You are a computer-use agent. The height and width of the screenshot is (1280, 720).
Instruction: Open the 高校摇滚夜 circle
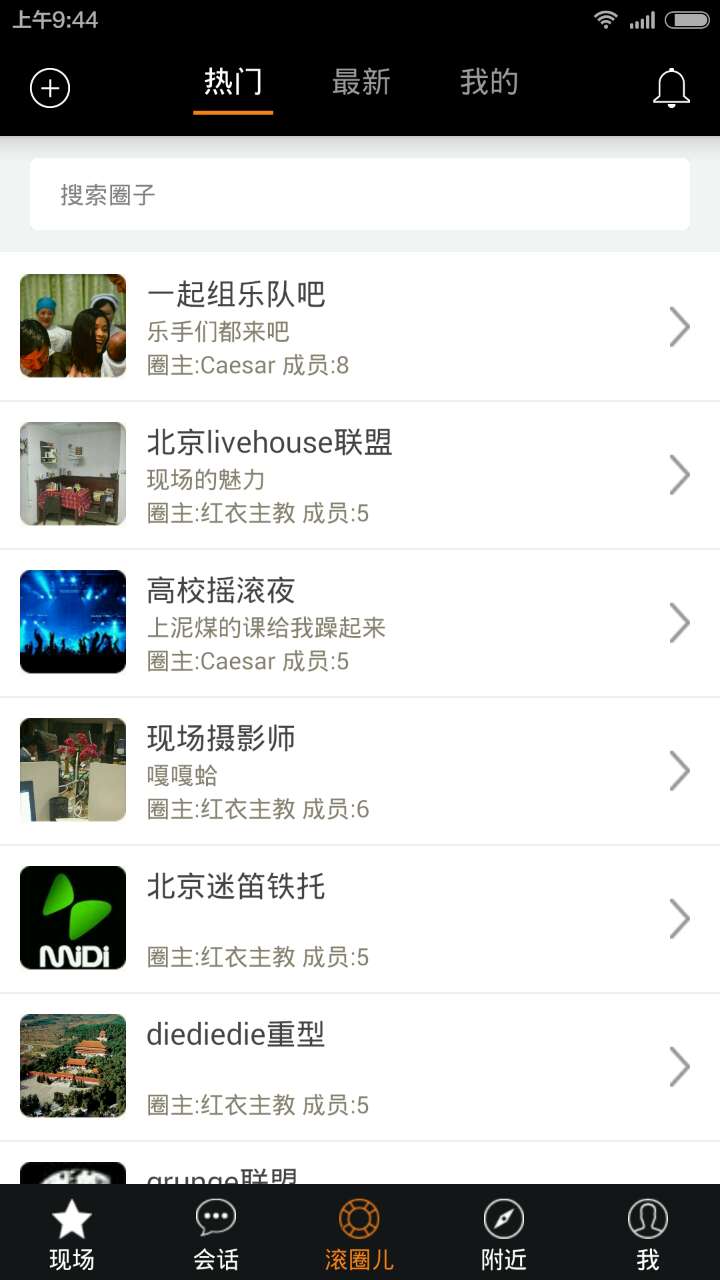(360, 623)
